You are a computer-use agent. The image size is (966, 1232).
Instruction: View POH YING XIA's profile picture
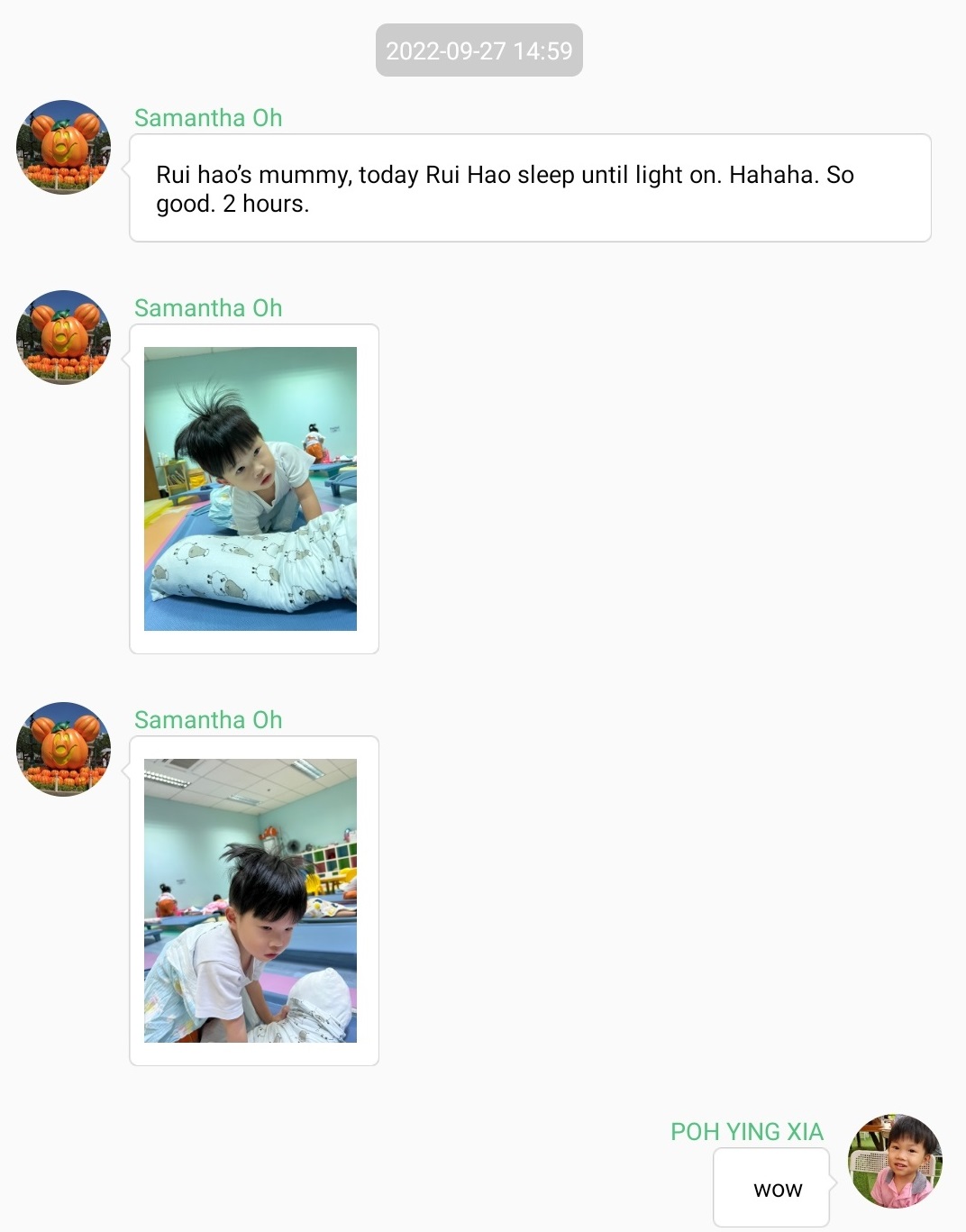pos(895,1161)
